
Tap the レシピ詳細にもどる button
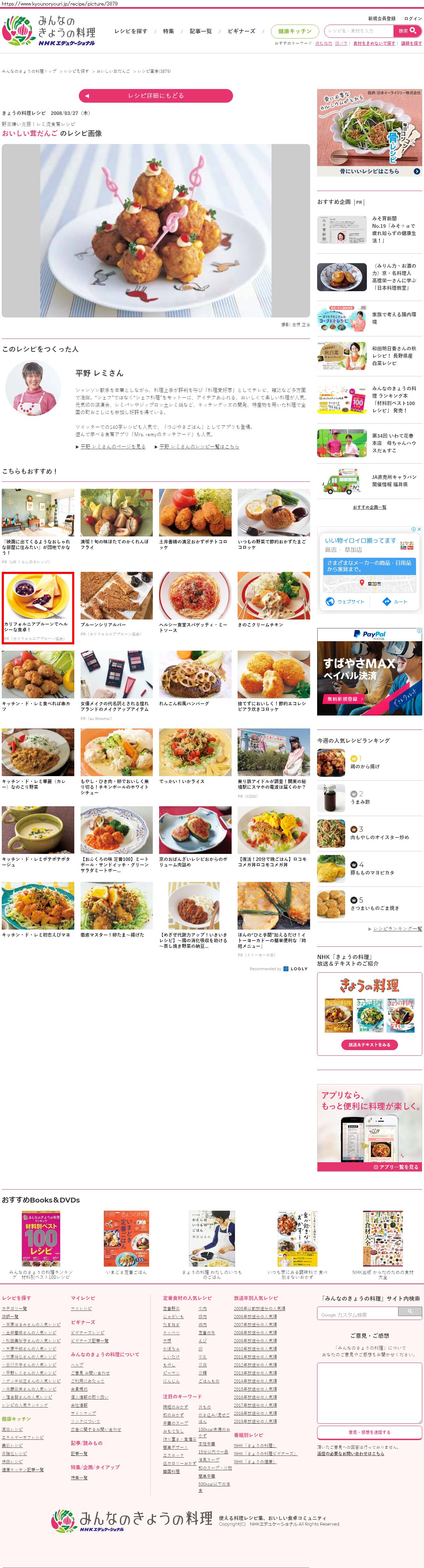tap(156, 96)
